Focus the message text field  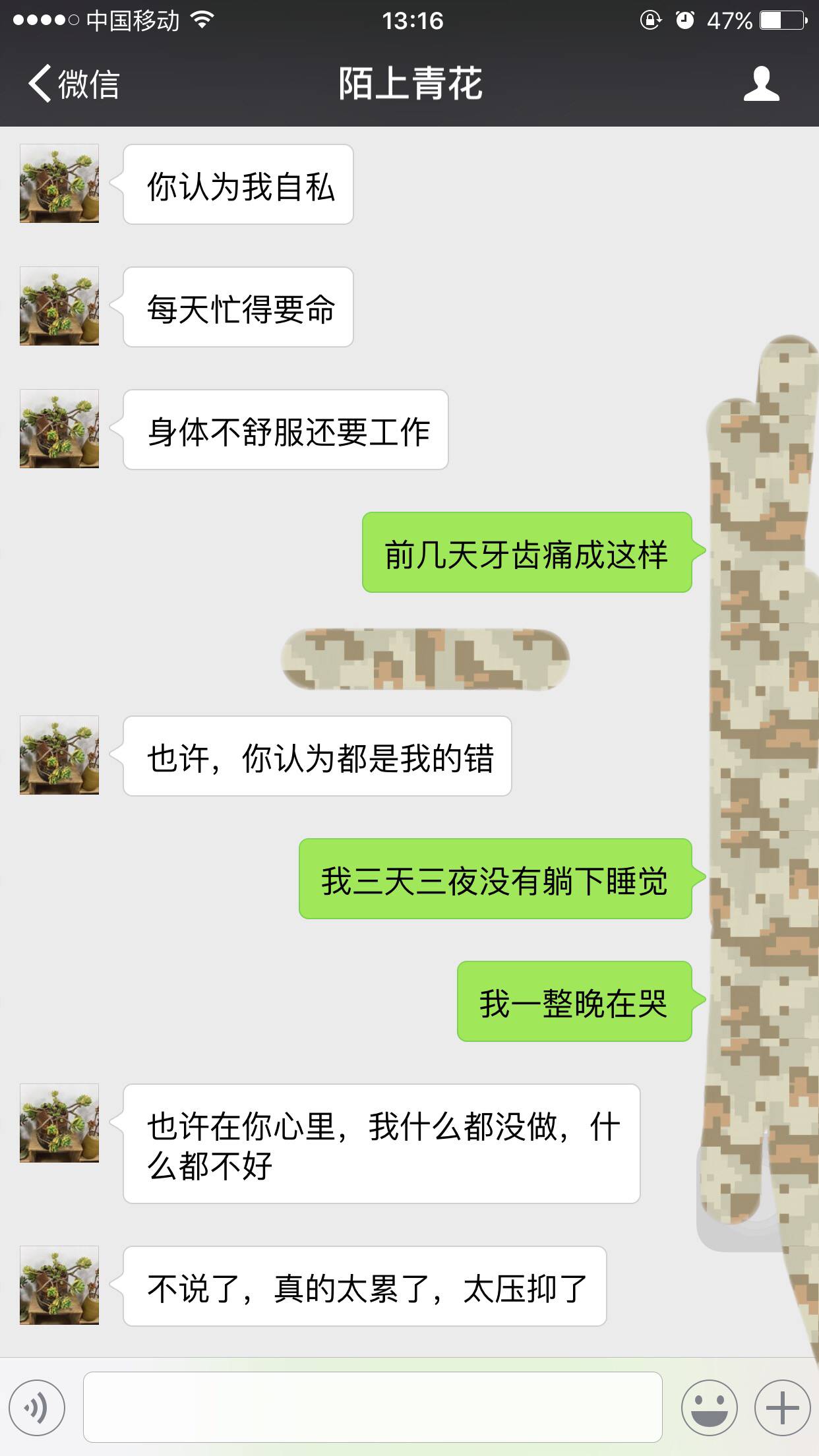373,1408
